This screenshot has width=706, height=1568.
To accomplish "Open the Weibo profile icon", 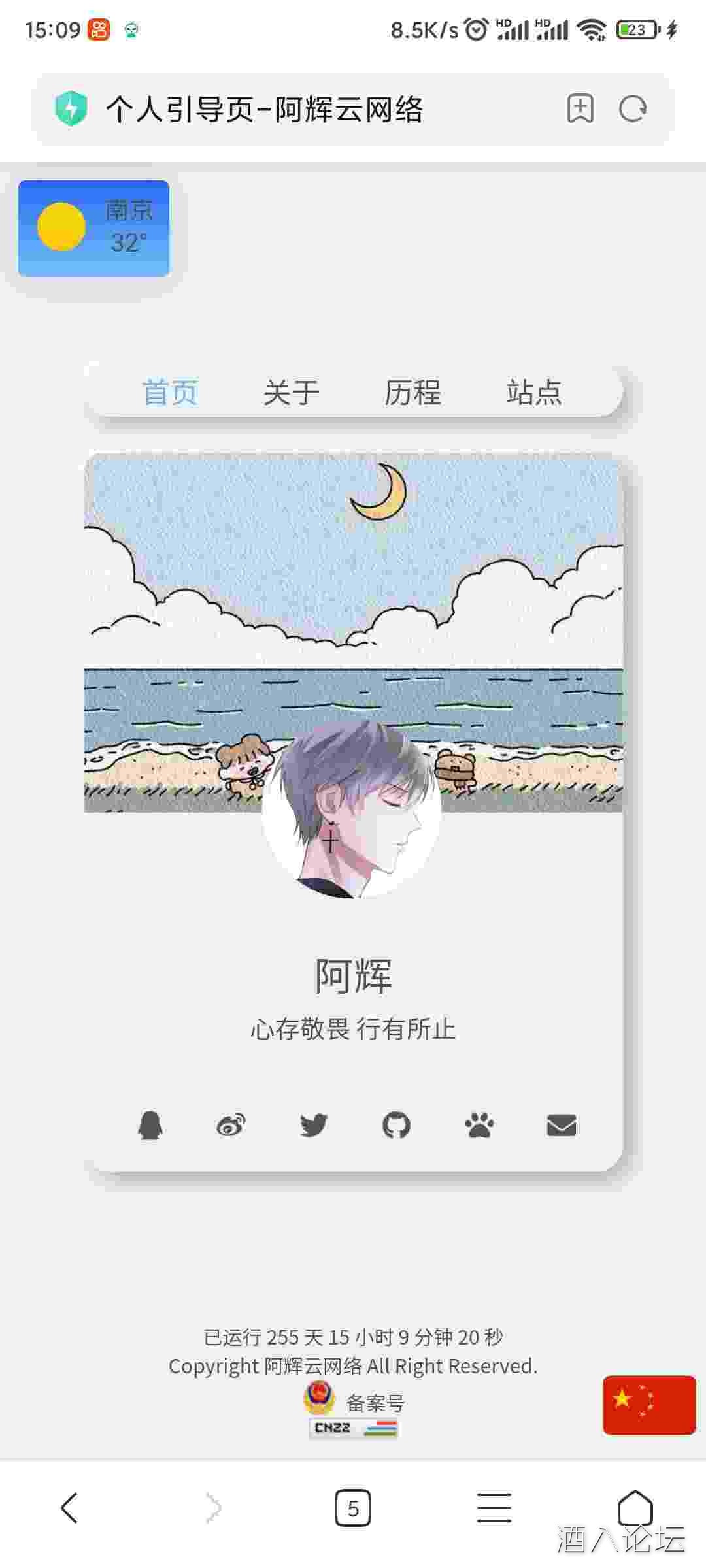I will [231, 1125].
